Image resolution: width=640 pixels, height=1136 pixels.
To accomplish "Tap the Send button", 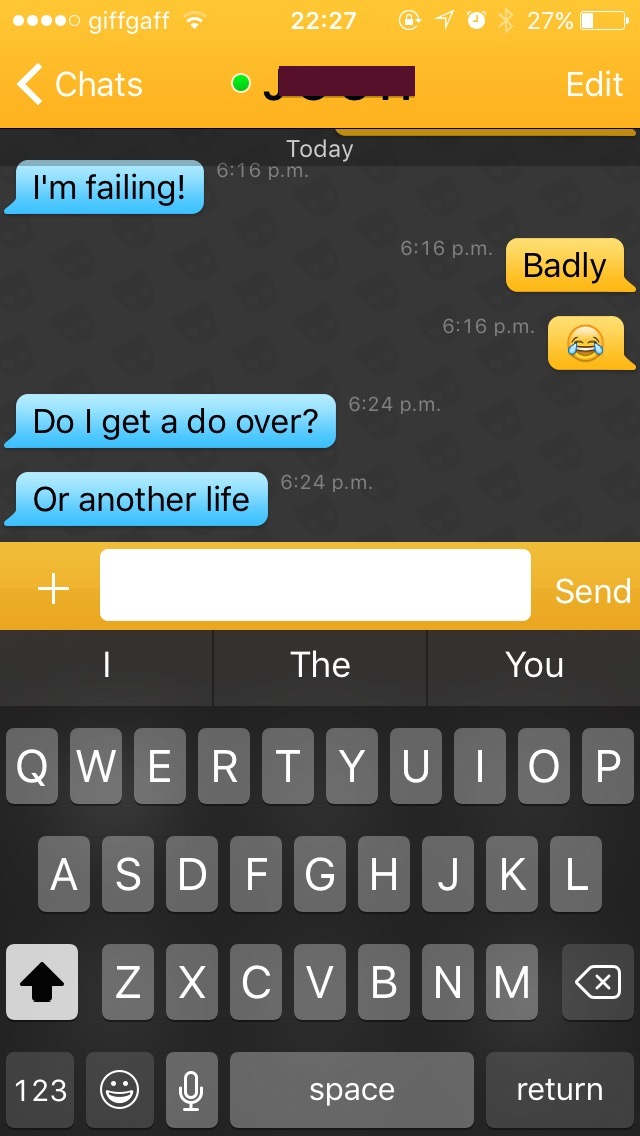I will pos(592,591).
